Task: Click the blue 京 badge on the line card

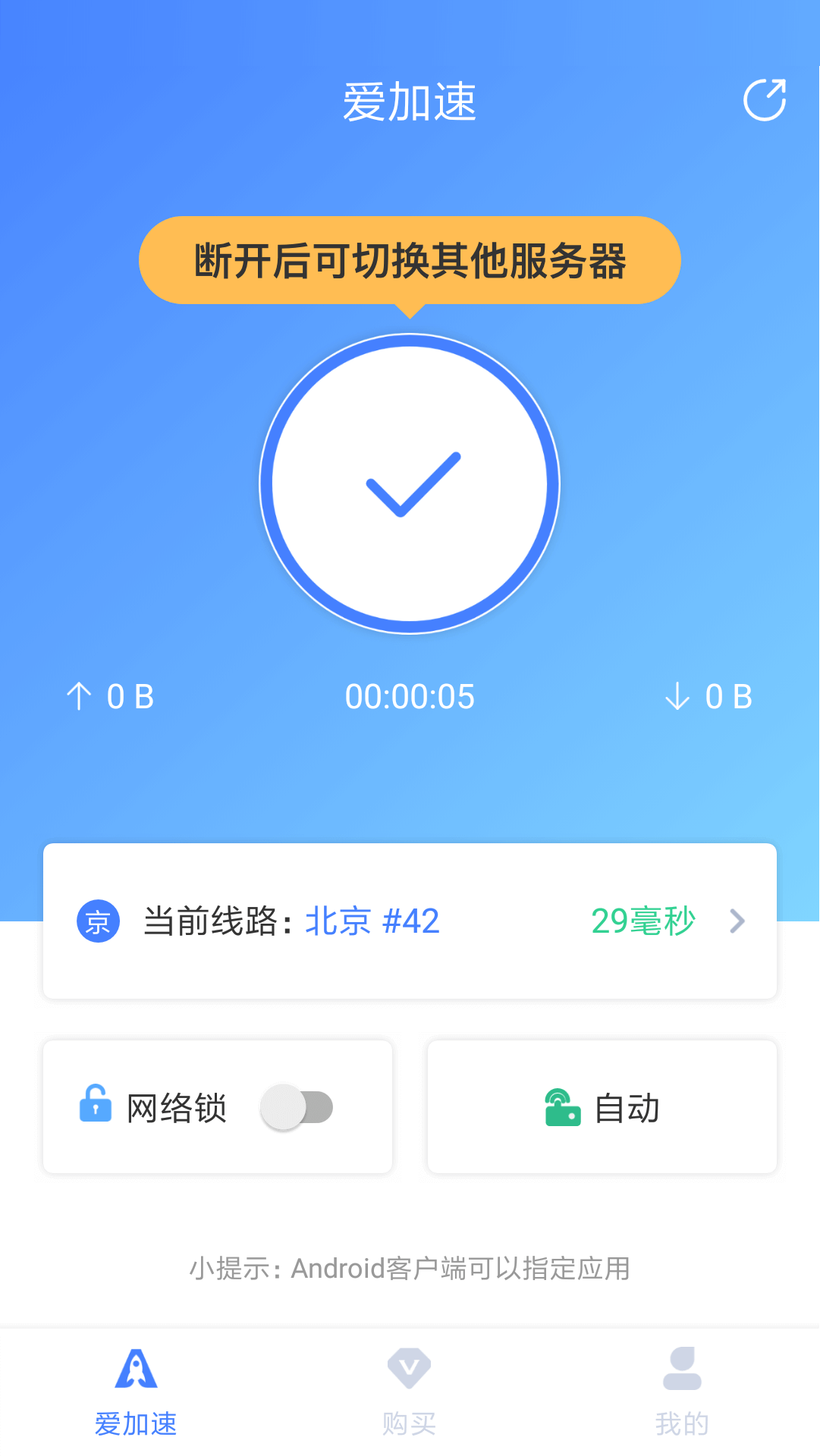Action: pyautogui.click(x=97, y=920)
